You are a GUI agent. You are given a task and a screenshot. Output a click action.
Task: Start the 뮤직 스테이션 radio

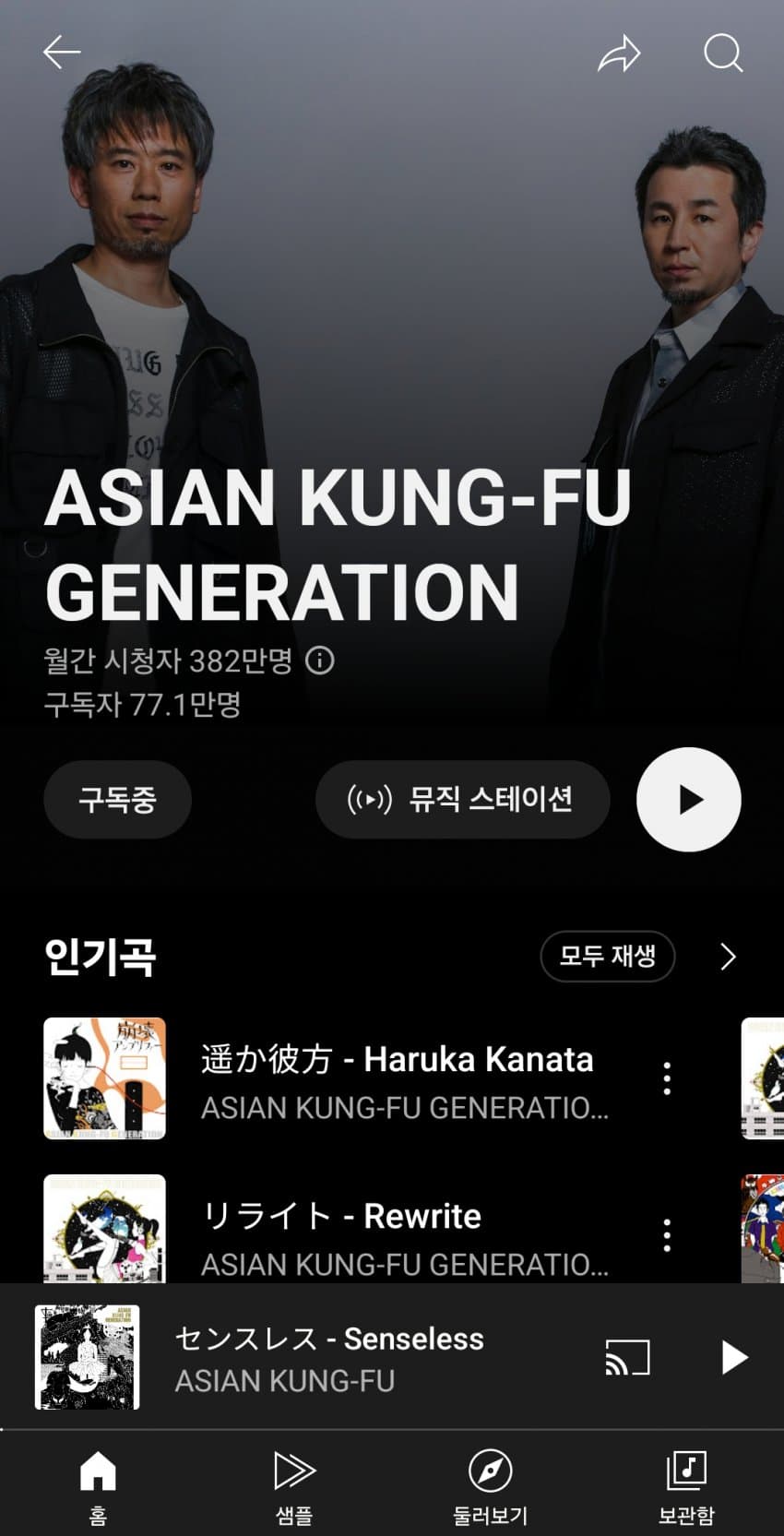462,799
